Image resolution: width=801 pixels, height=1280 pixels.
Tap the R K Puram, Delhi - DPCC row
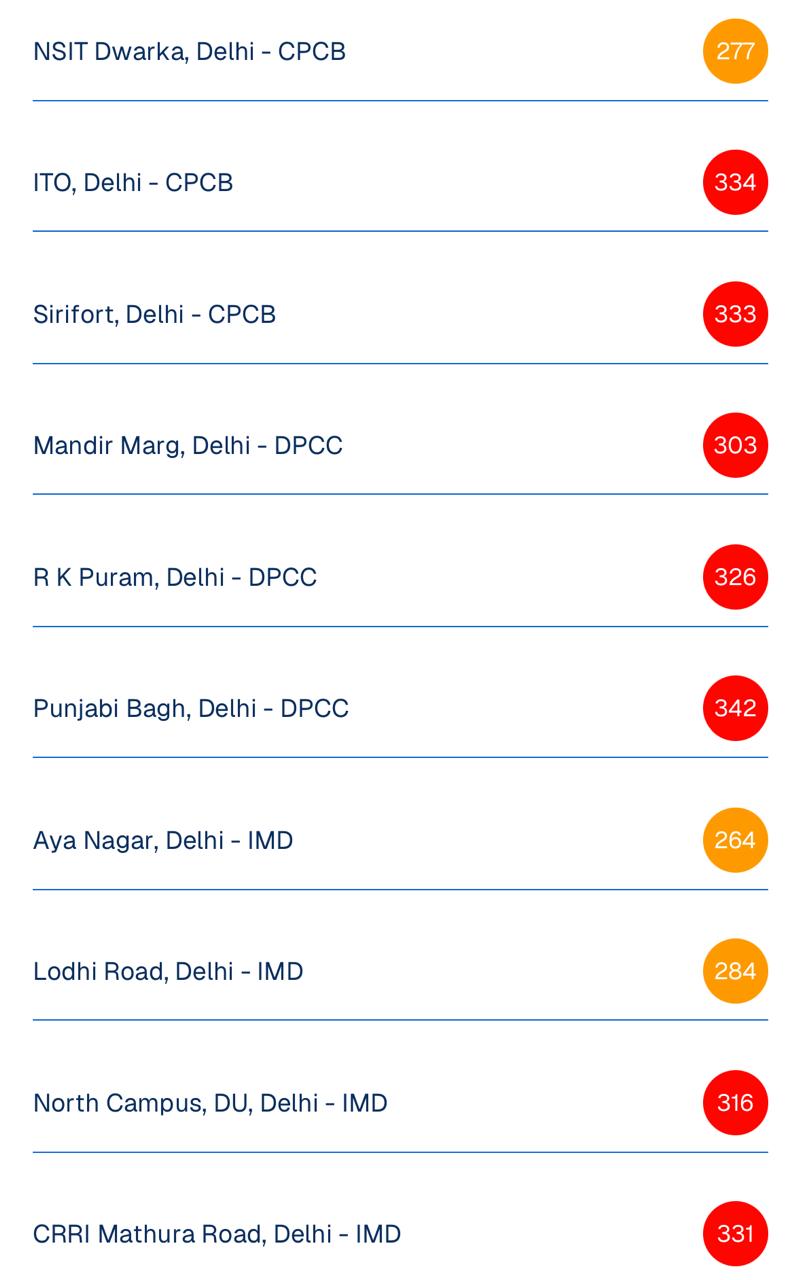coord(175,577)
